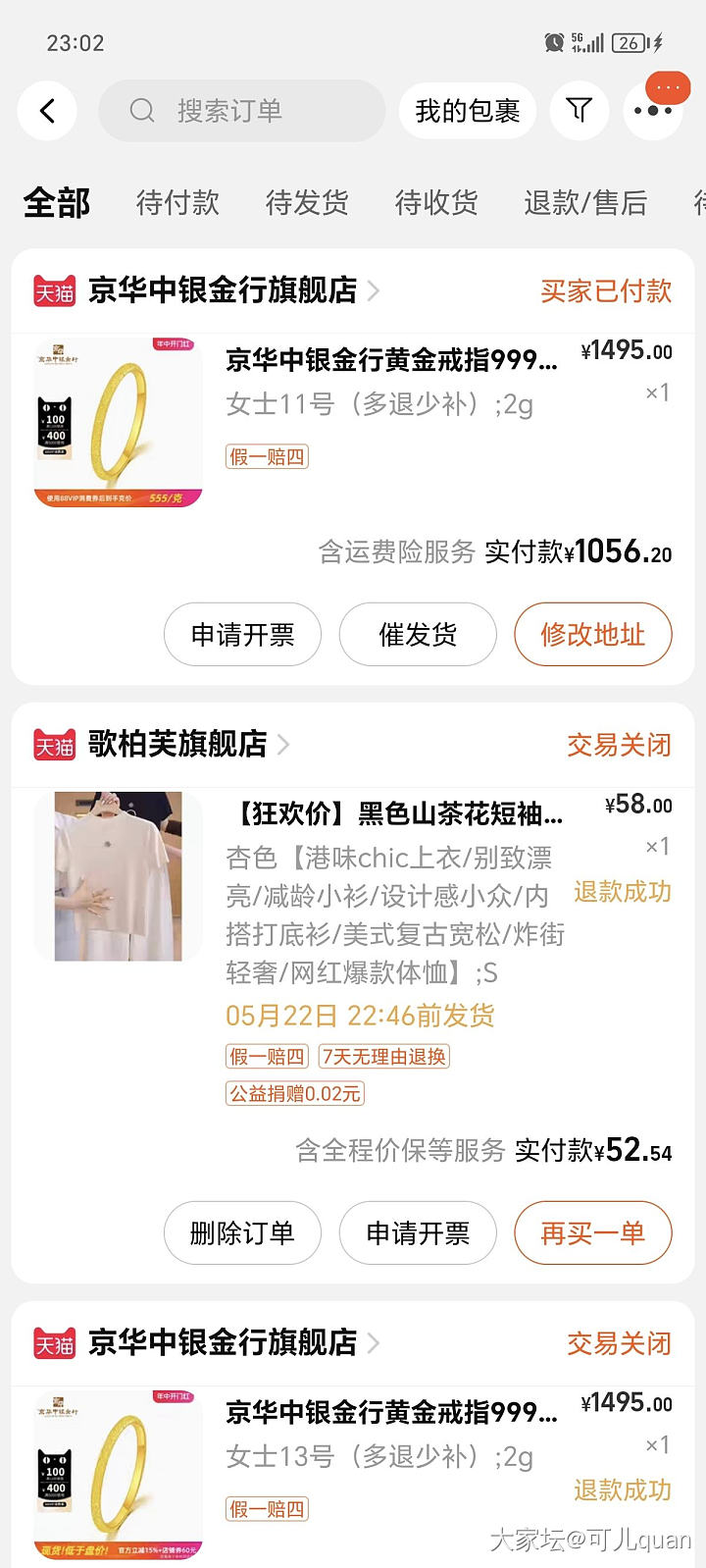Open the 歌柏芙旗舰店 store page
Viewport: 706px width, 1568px height.
pos(177,745)
